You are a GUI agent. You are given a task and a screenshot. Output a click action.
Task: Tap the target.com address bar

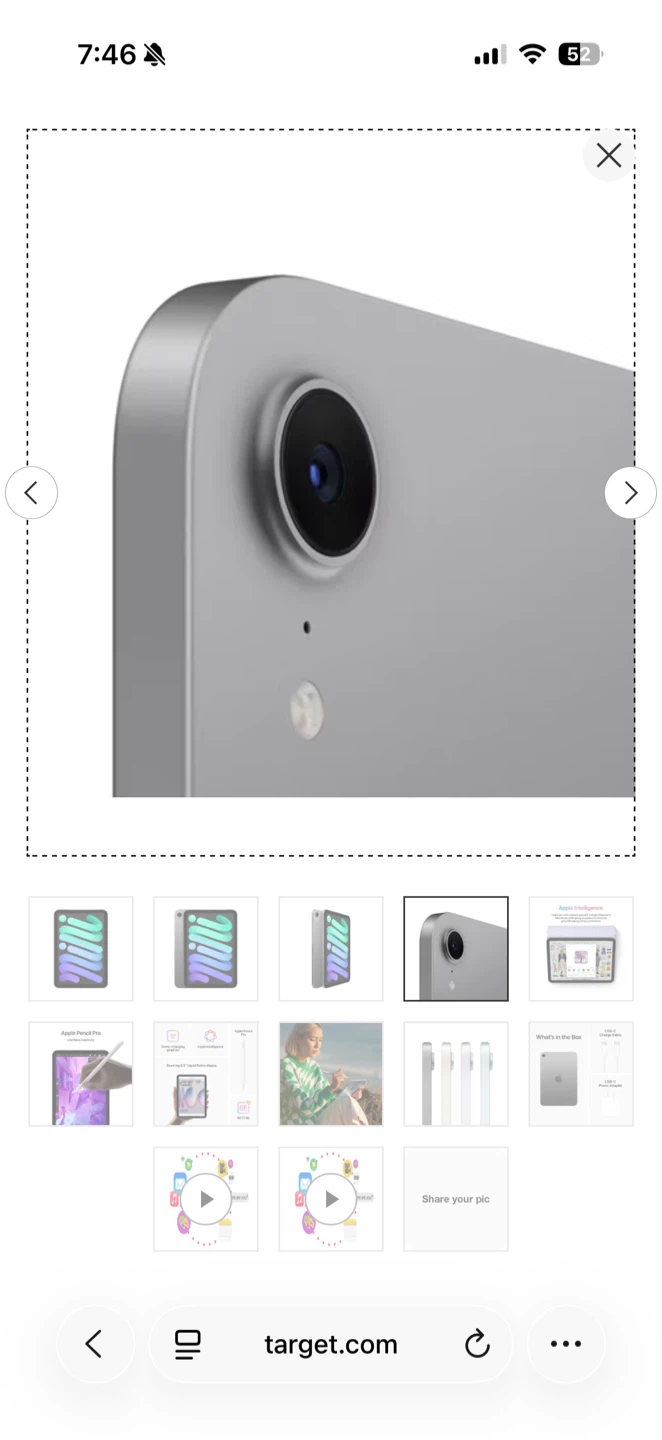point(331,1344)
